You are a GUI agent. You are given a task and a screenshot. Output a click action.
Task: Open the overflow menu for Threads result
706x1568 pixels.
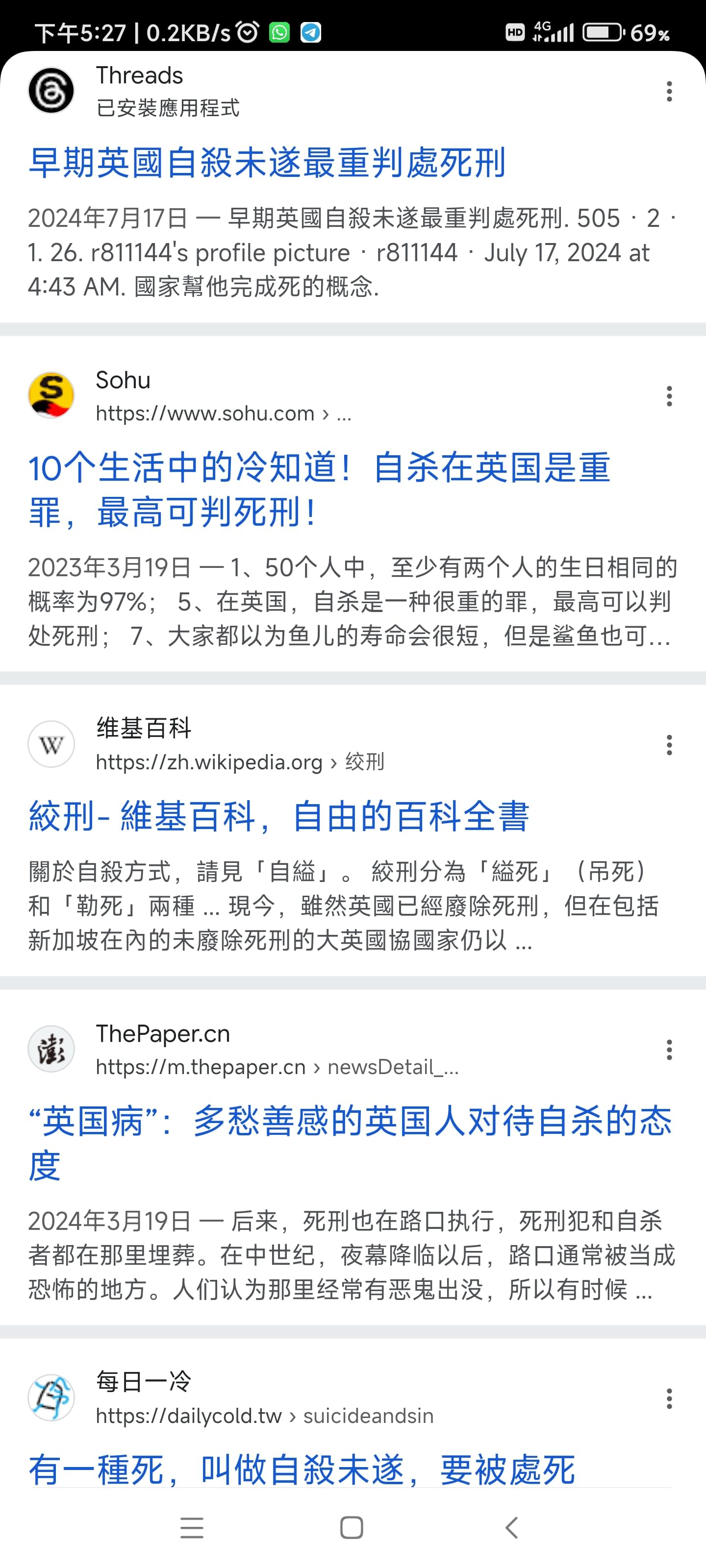[x=669, y=91]
